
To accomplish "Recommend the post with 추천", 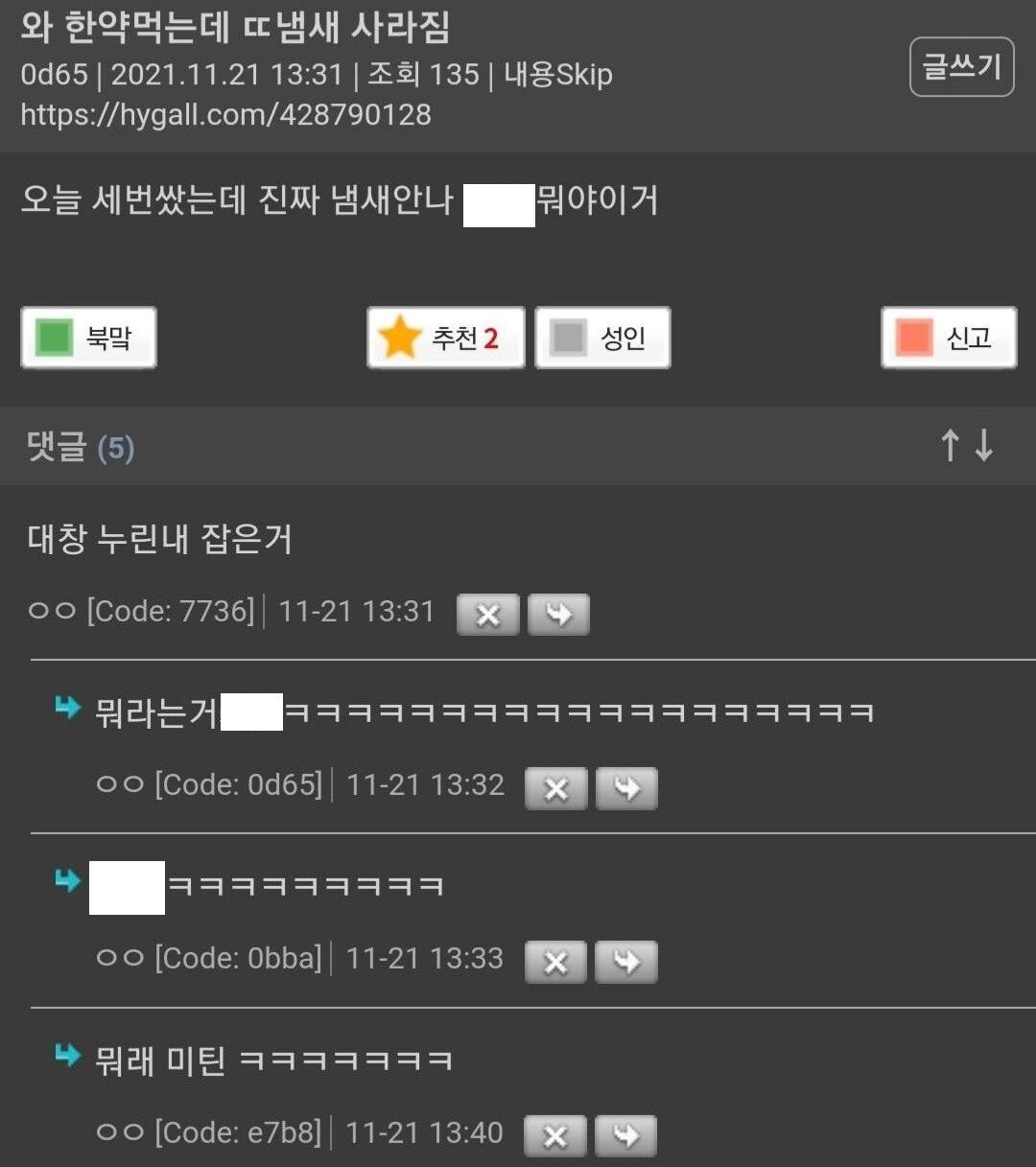I will 446,338.
